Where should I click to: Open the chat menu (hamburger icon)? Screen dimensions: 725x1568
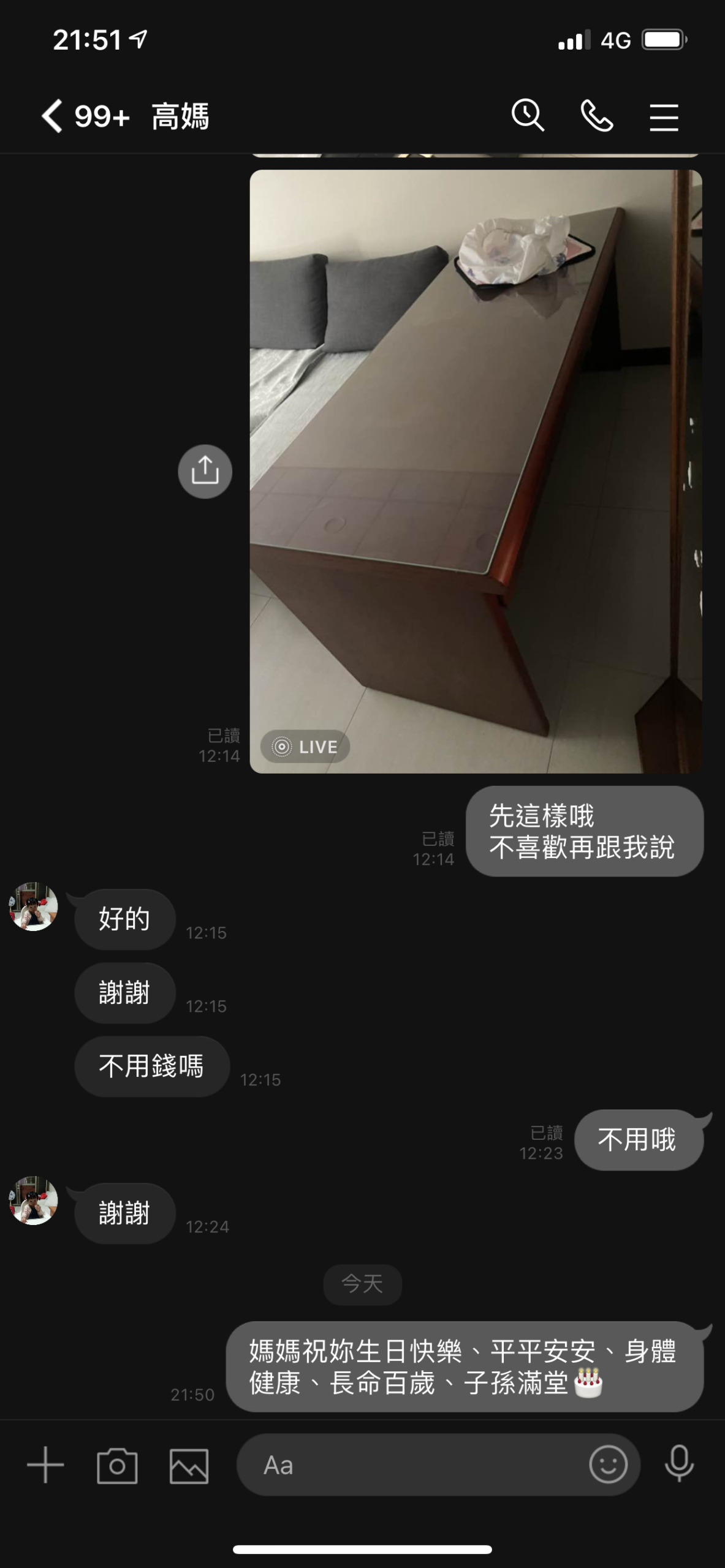pos(664,117)
